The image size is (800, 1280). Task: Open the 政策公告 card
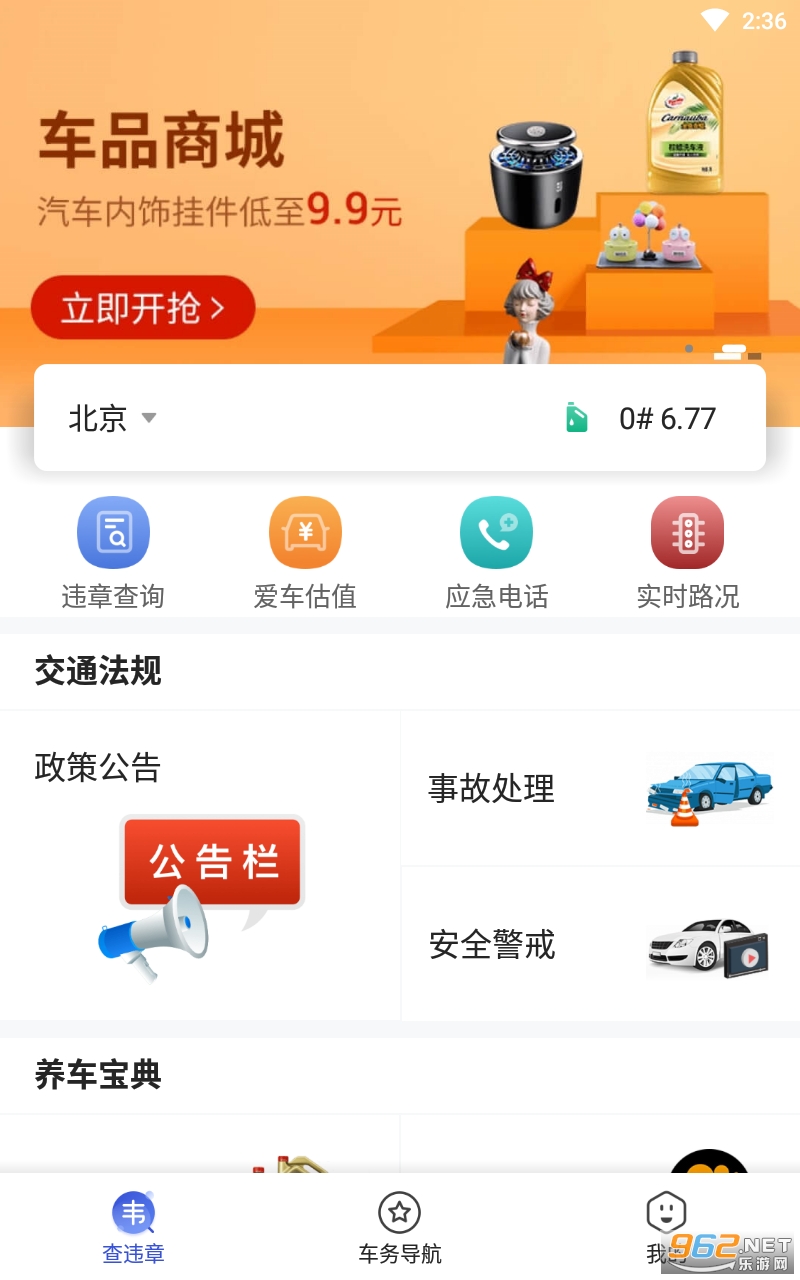coord(200,866)
